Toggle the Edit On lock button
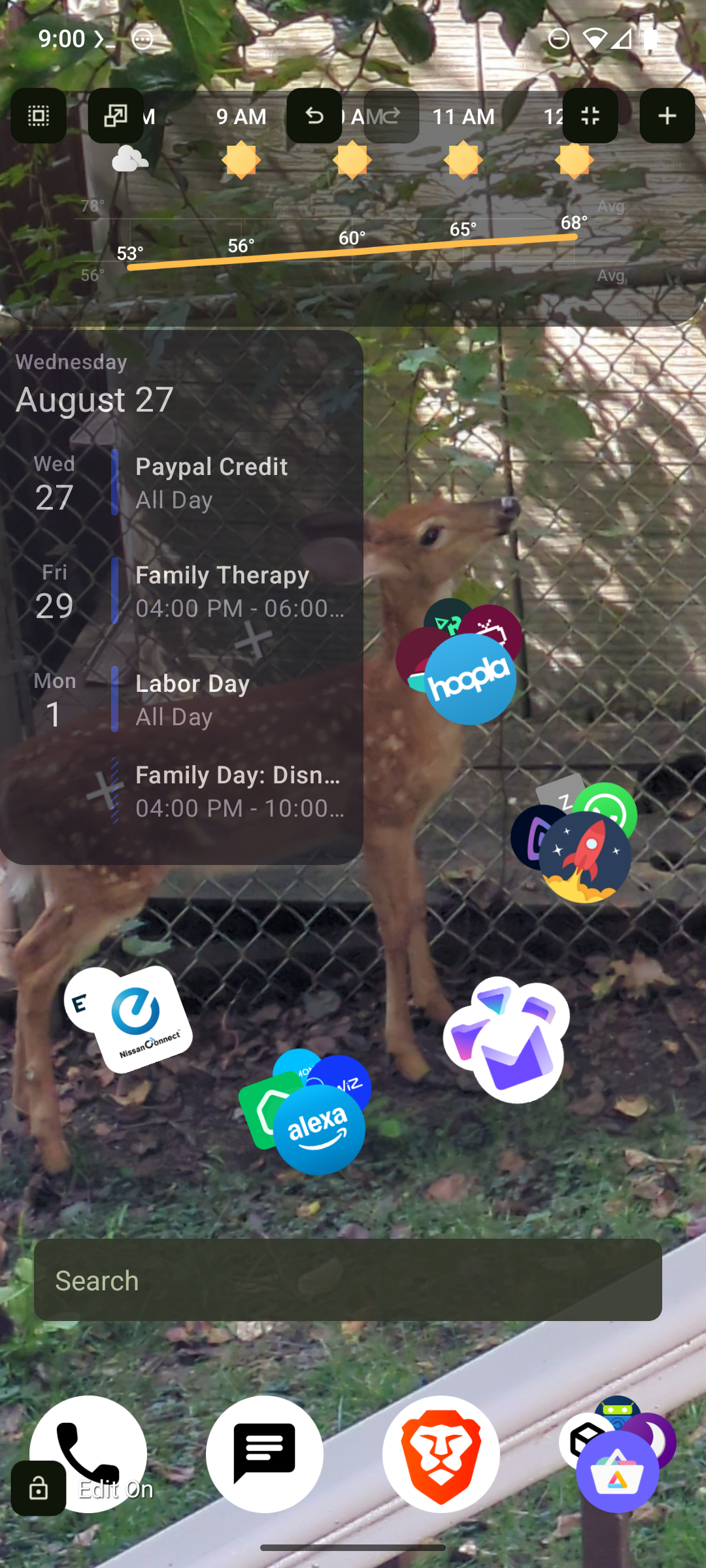Screen dimensions: 706x1568 39,1488
